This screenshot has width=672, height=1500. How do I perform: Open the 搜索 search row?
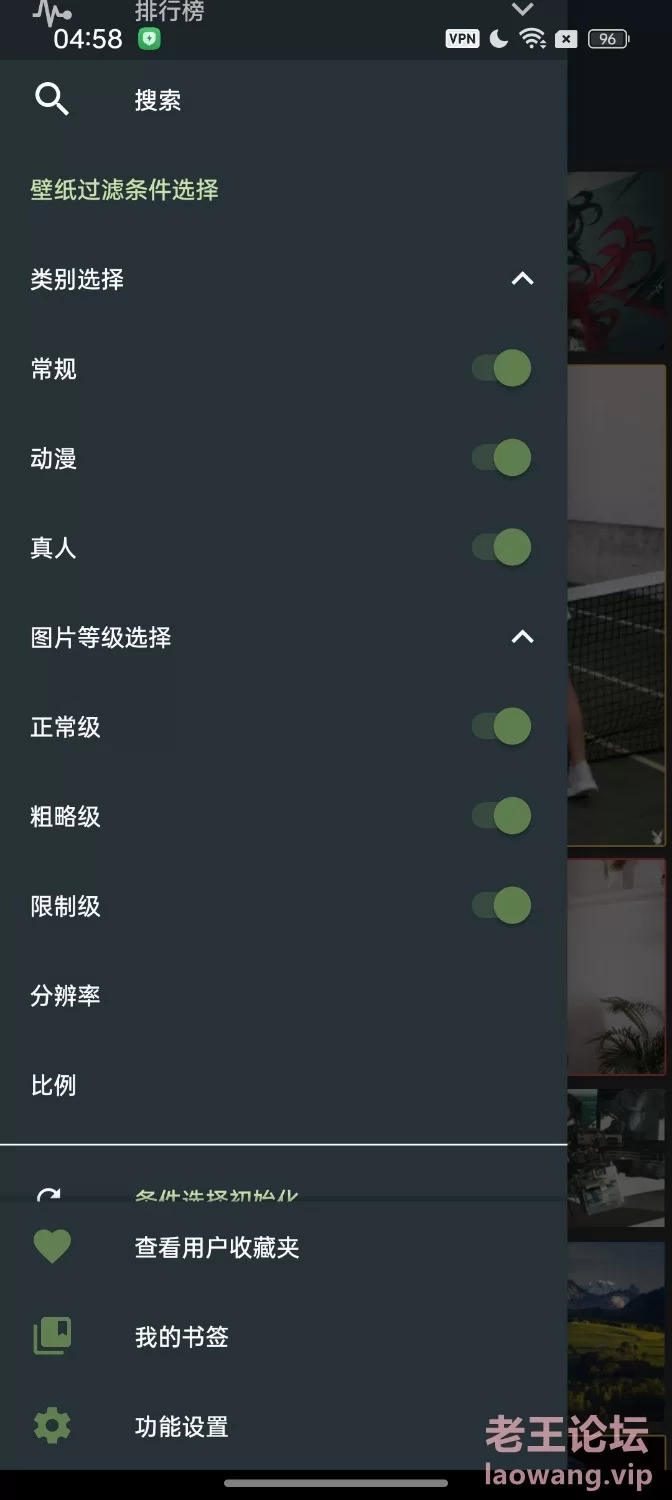[283, 100]
